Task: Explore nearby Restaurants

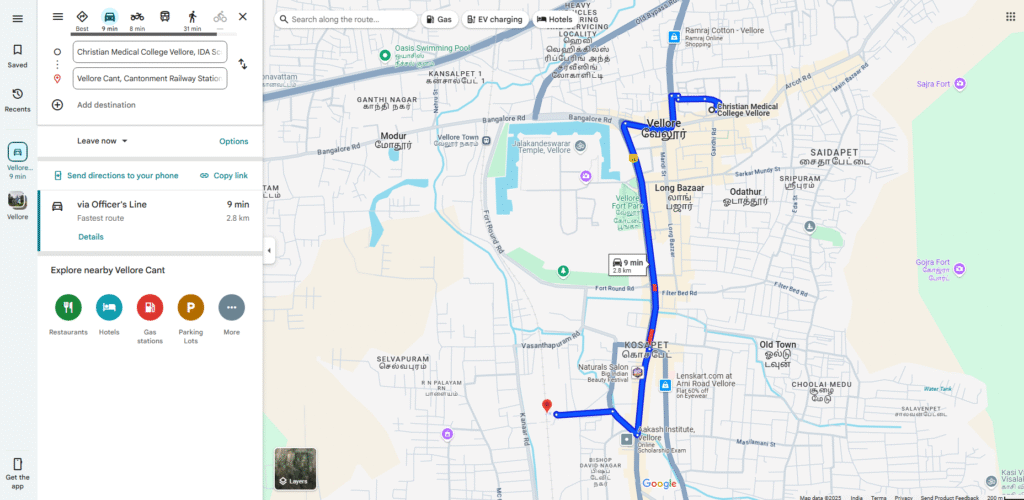Action: tap(69, 308)
